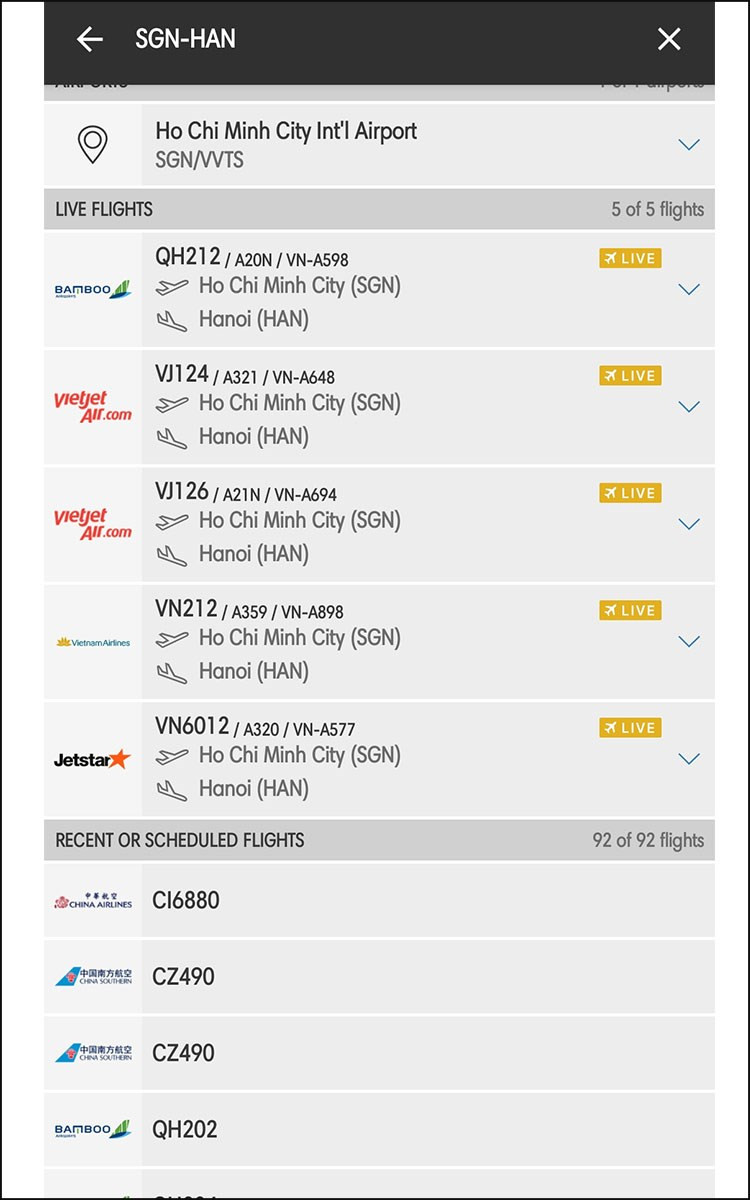Select the LIVE FLIGHTS section header

coord(104,209)
